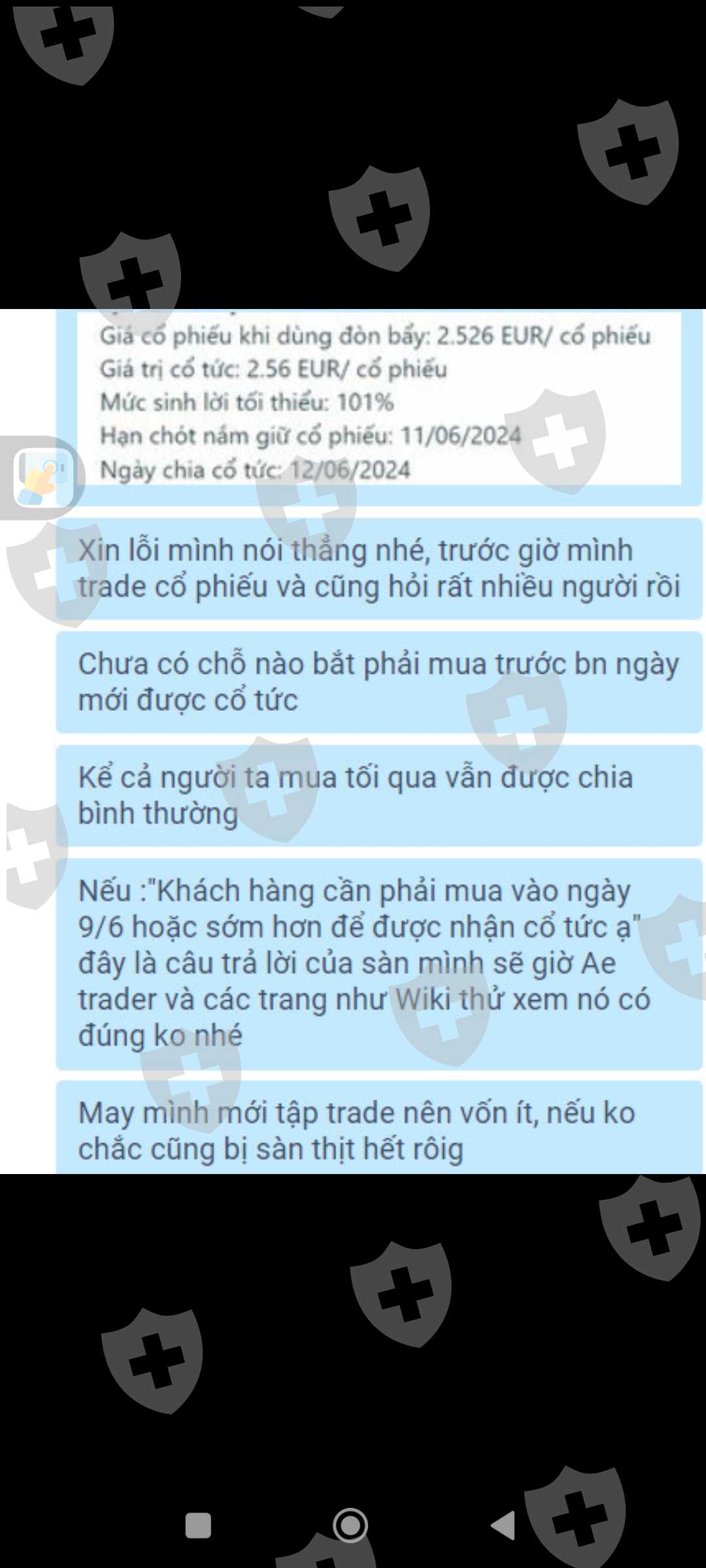The image size is (706, 1568).
Task: Go to the home screen
Action: [x=350, y=1526]
